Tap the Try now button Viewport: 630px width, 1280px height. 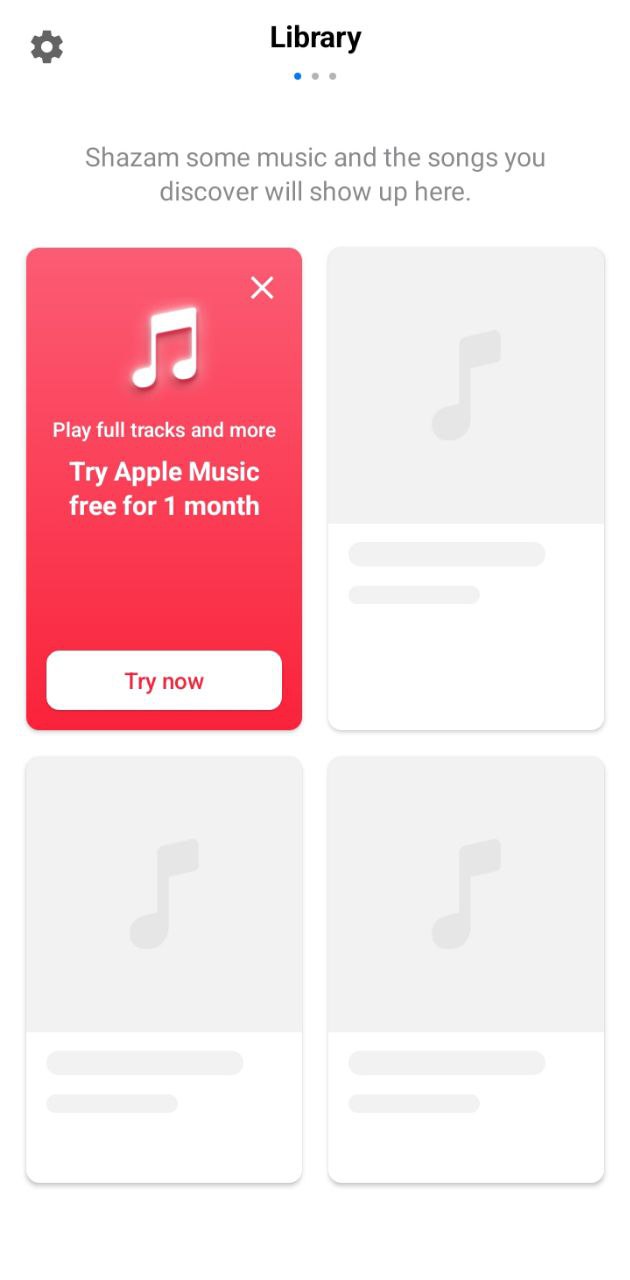pyautogui.click(x=164, y=681)
